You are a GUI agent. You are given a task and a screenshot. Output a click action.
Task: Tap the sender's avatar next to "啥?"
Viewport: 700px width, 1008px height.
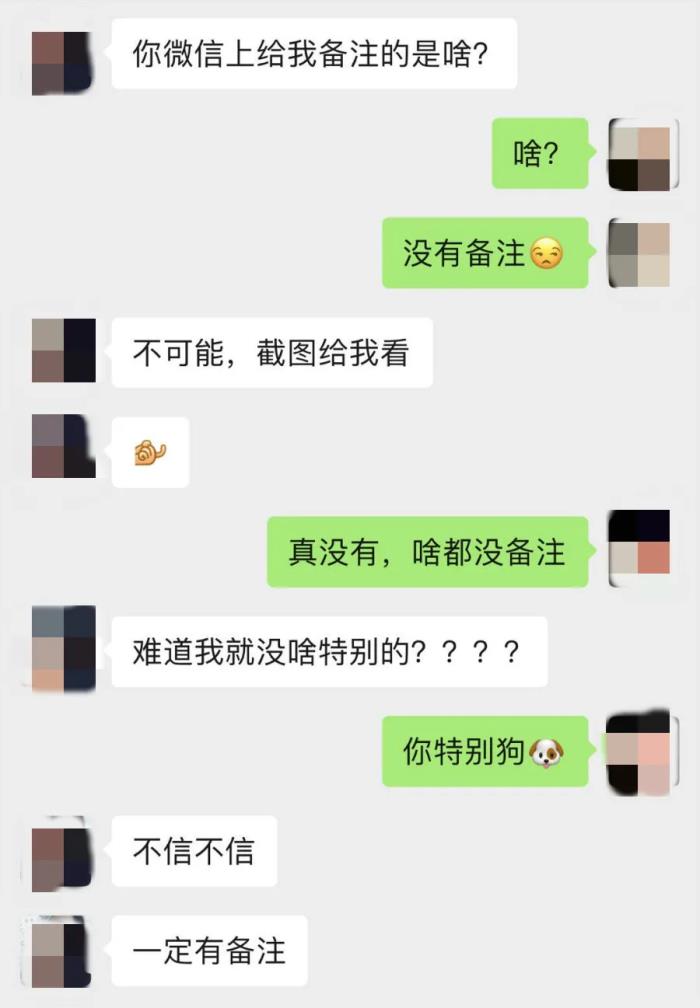(x=639, y=153)
